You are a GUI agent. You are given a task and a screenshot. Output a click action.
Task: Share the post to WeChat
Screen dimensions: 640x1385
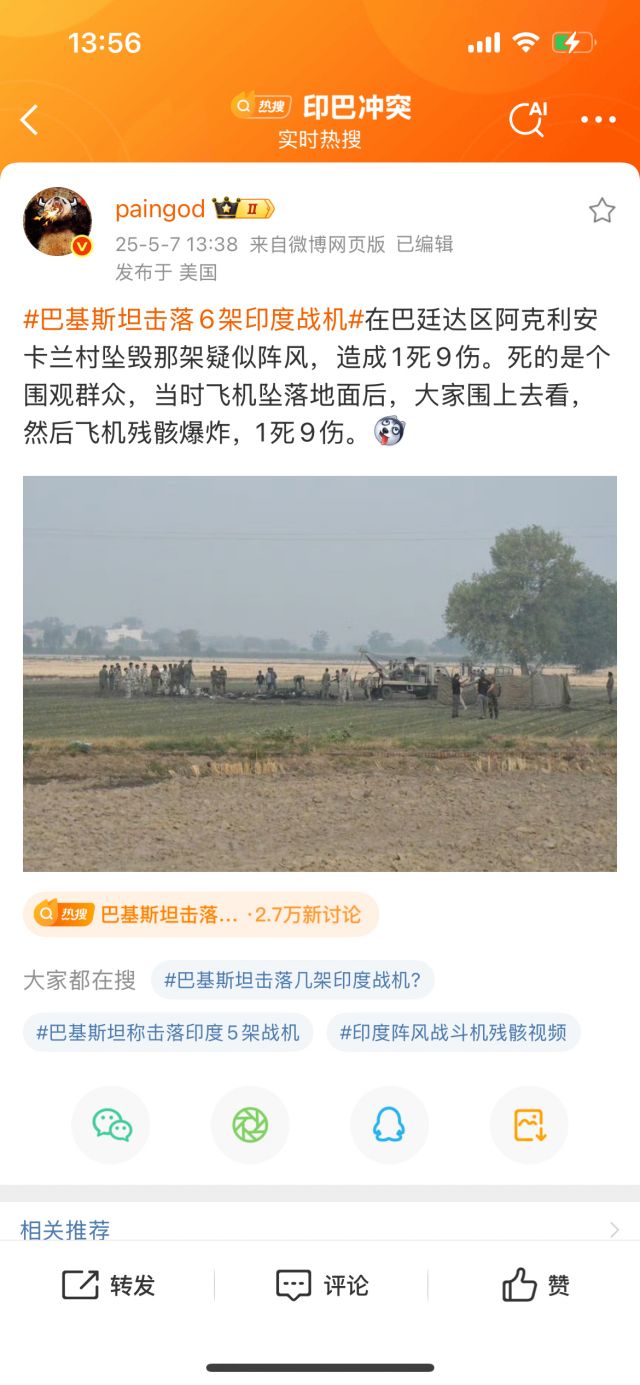(111, 1125)
